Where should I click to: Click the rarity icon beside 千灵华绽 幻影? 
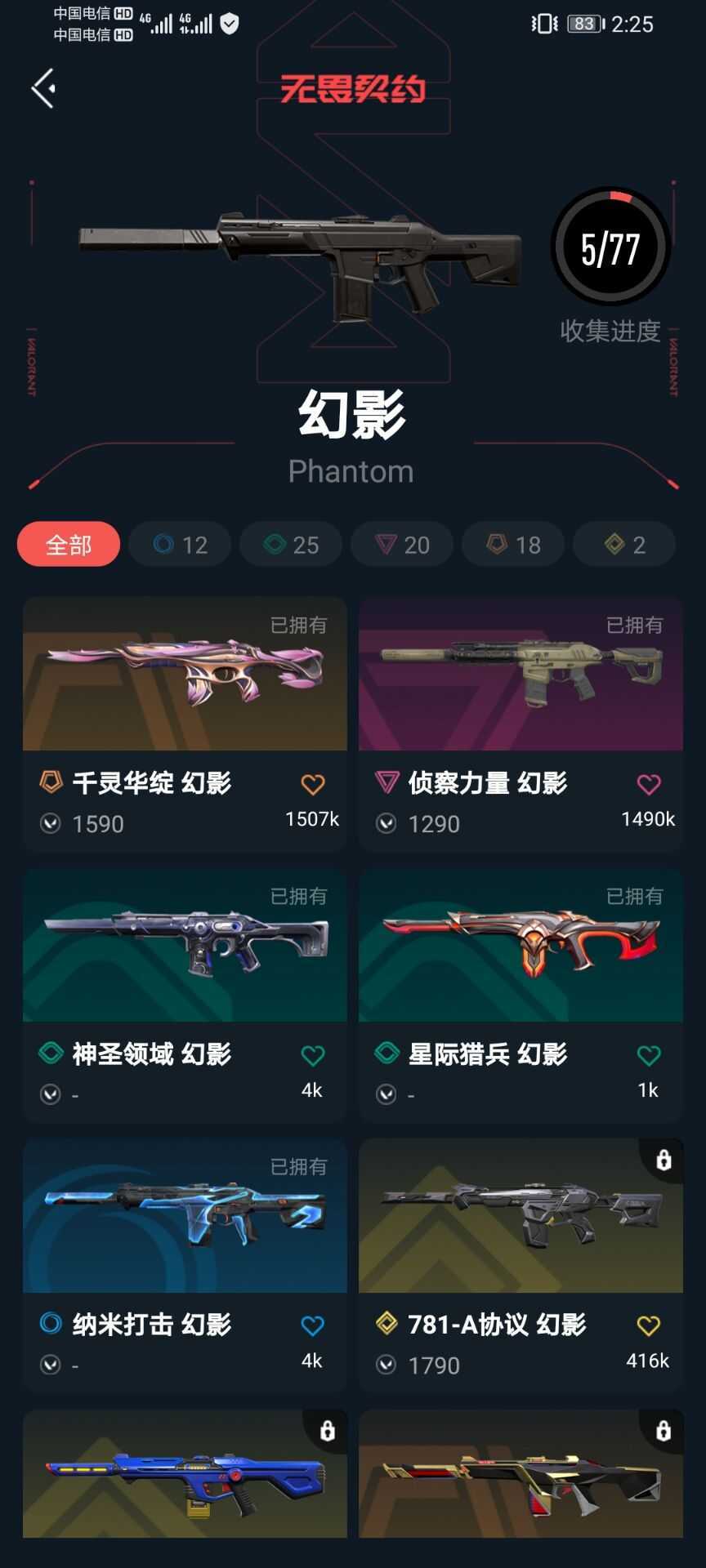(51, 782)
